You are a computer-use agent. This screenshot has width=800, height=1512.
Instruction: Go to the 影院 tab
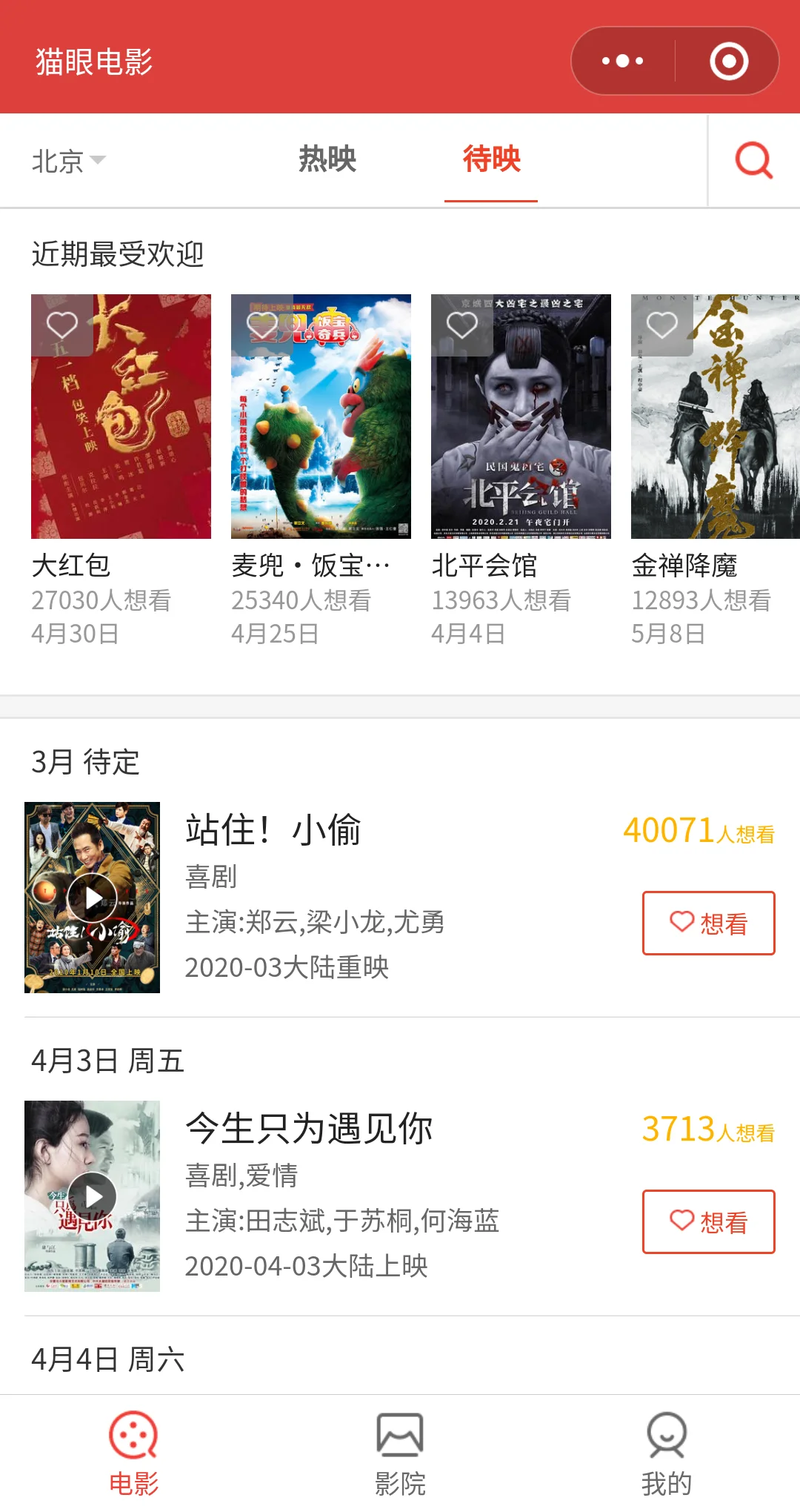(400, 1453)
